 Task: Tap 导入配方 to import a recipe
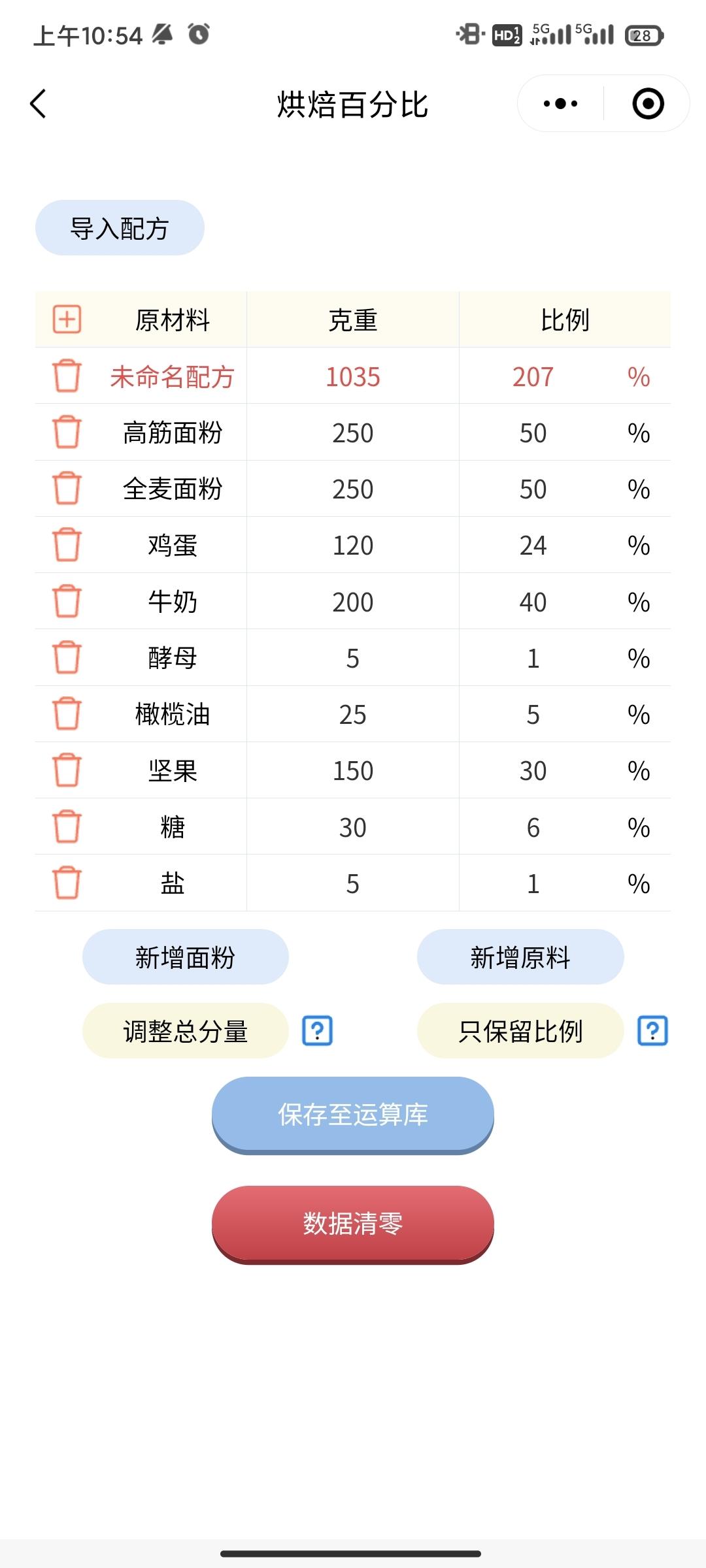[120, 228]
